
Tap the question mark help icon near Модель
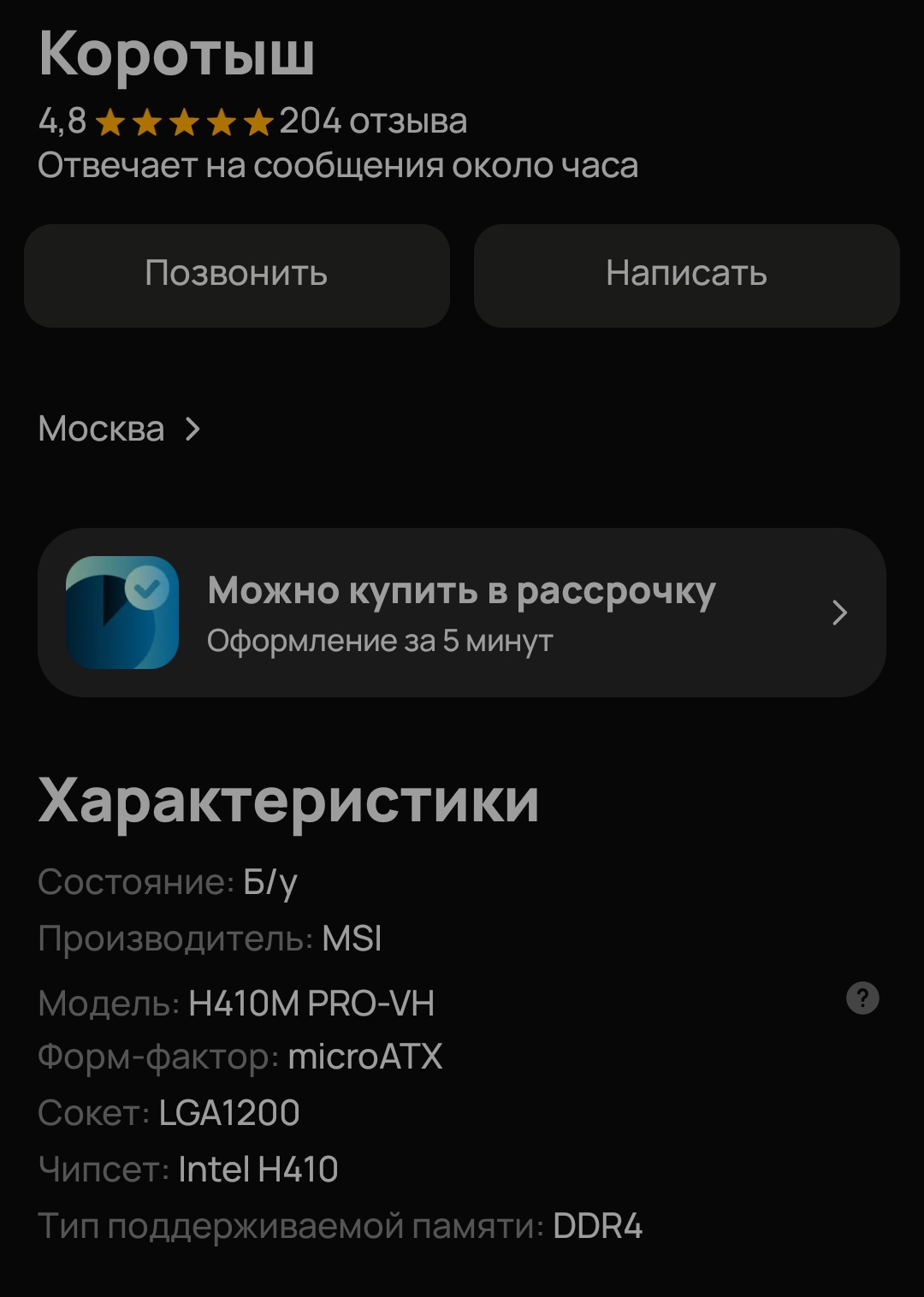coord(862,998)
